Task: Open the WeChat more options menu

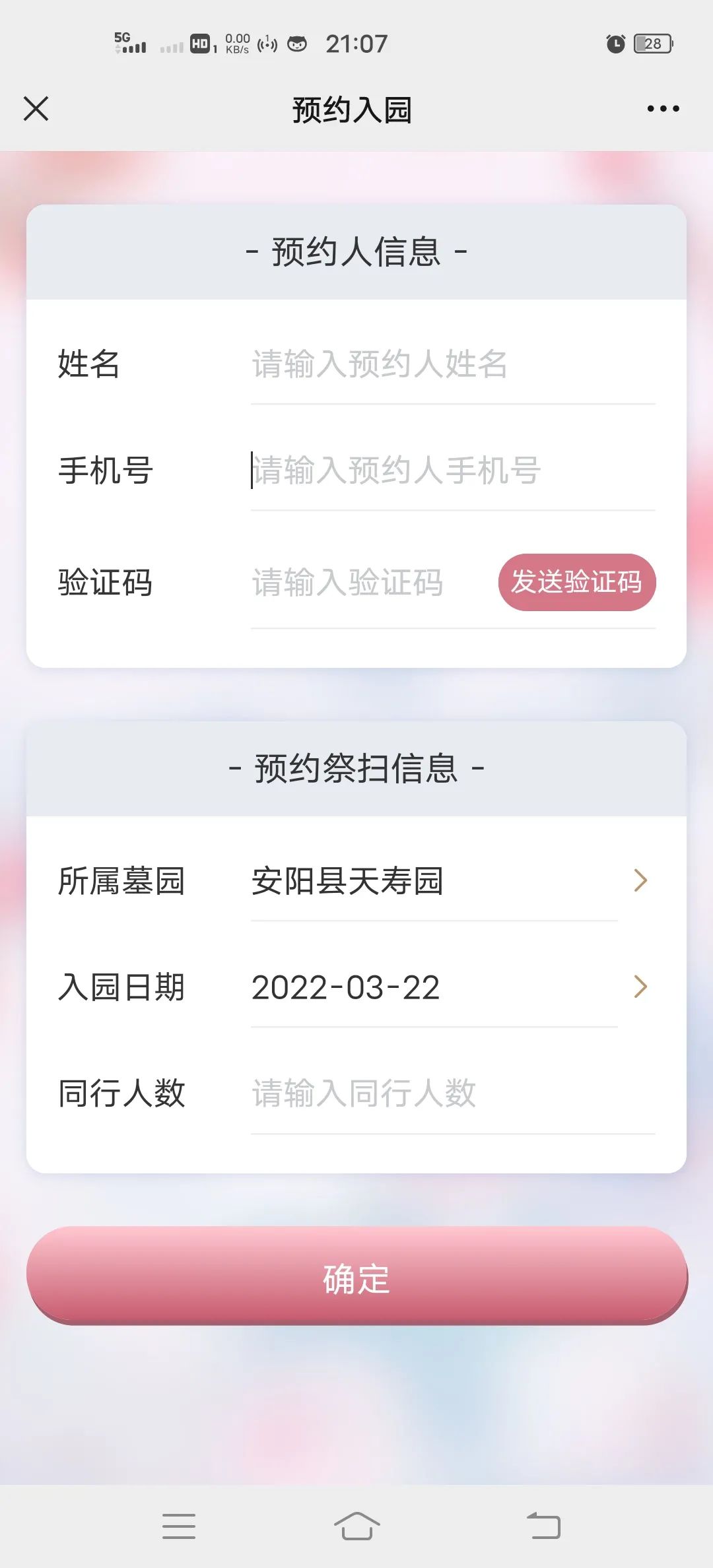Action: [x=663, y=109]
